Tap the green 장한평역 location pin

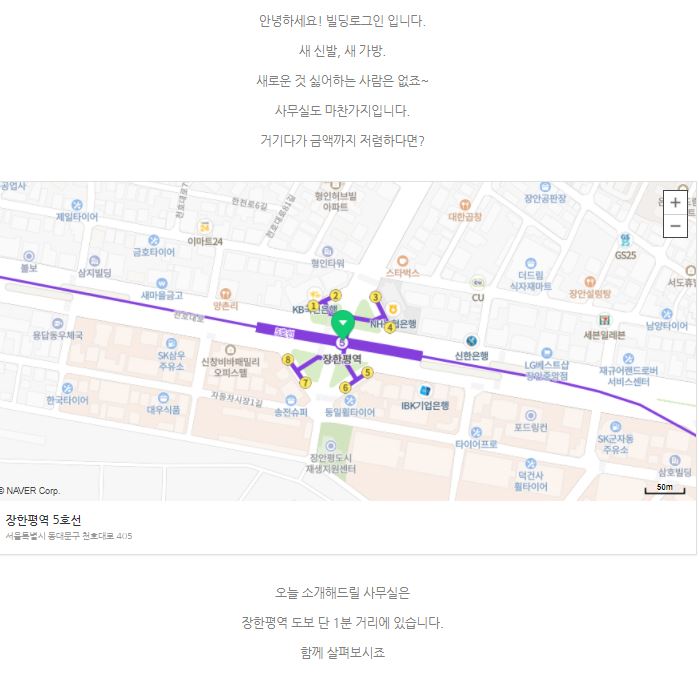point(343,324)
